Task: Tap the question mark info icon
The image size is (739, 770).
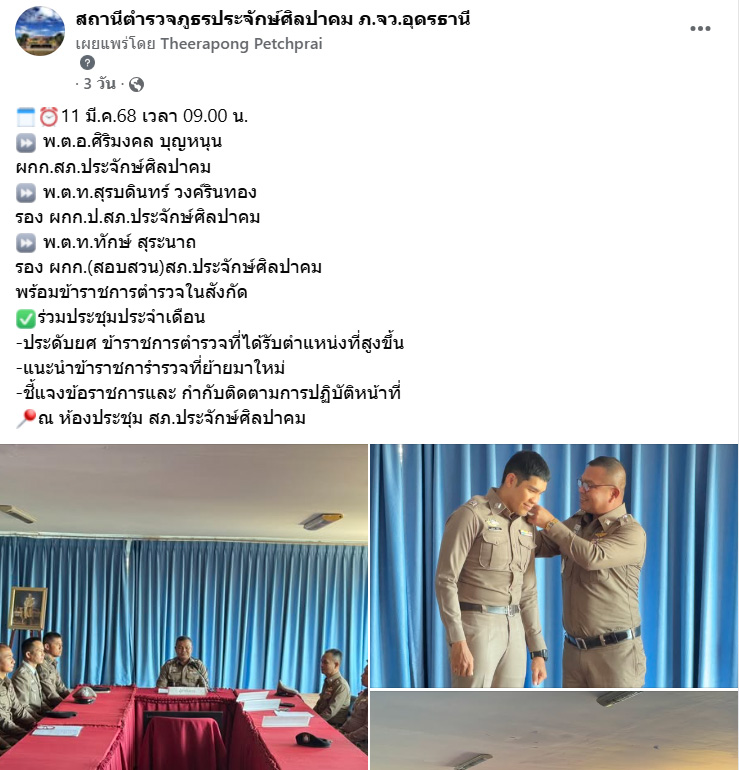Action: [x=87, y=62]
